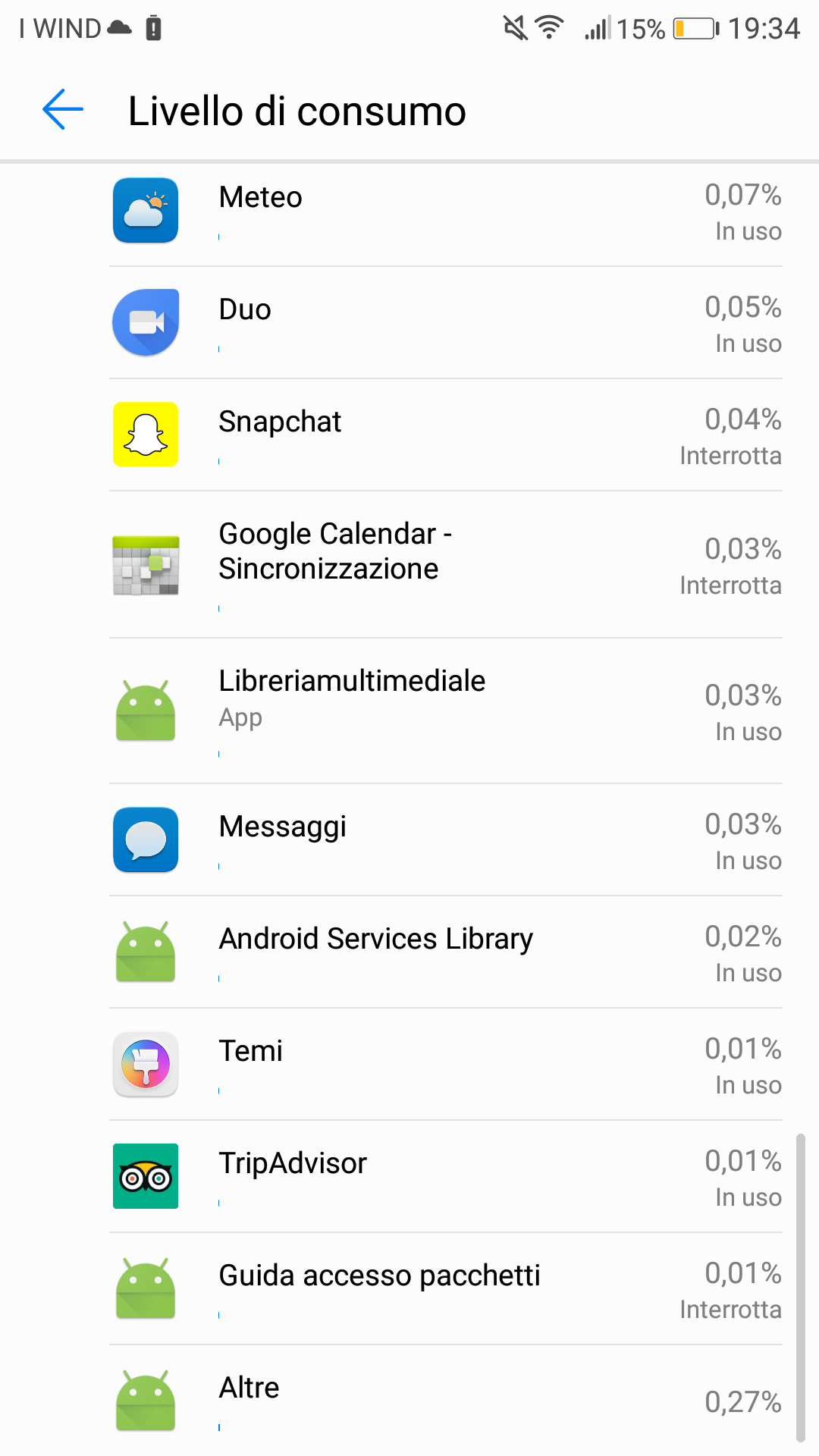View Snapchat power consumption details
The image size is (819, 1456).
(x=446, y=435)
